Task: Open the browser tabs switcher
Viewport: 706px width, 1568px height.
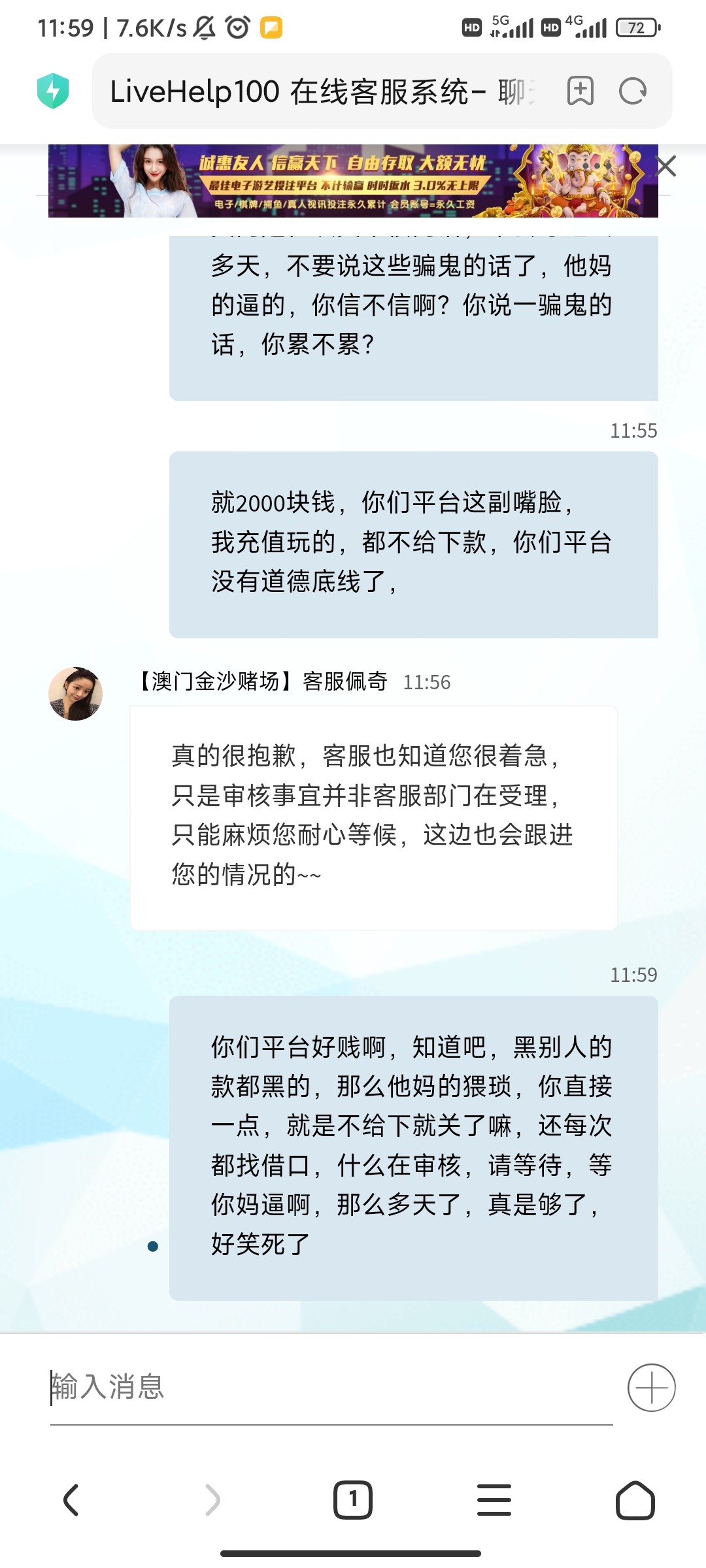Action: (353, 1500)
